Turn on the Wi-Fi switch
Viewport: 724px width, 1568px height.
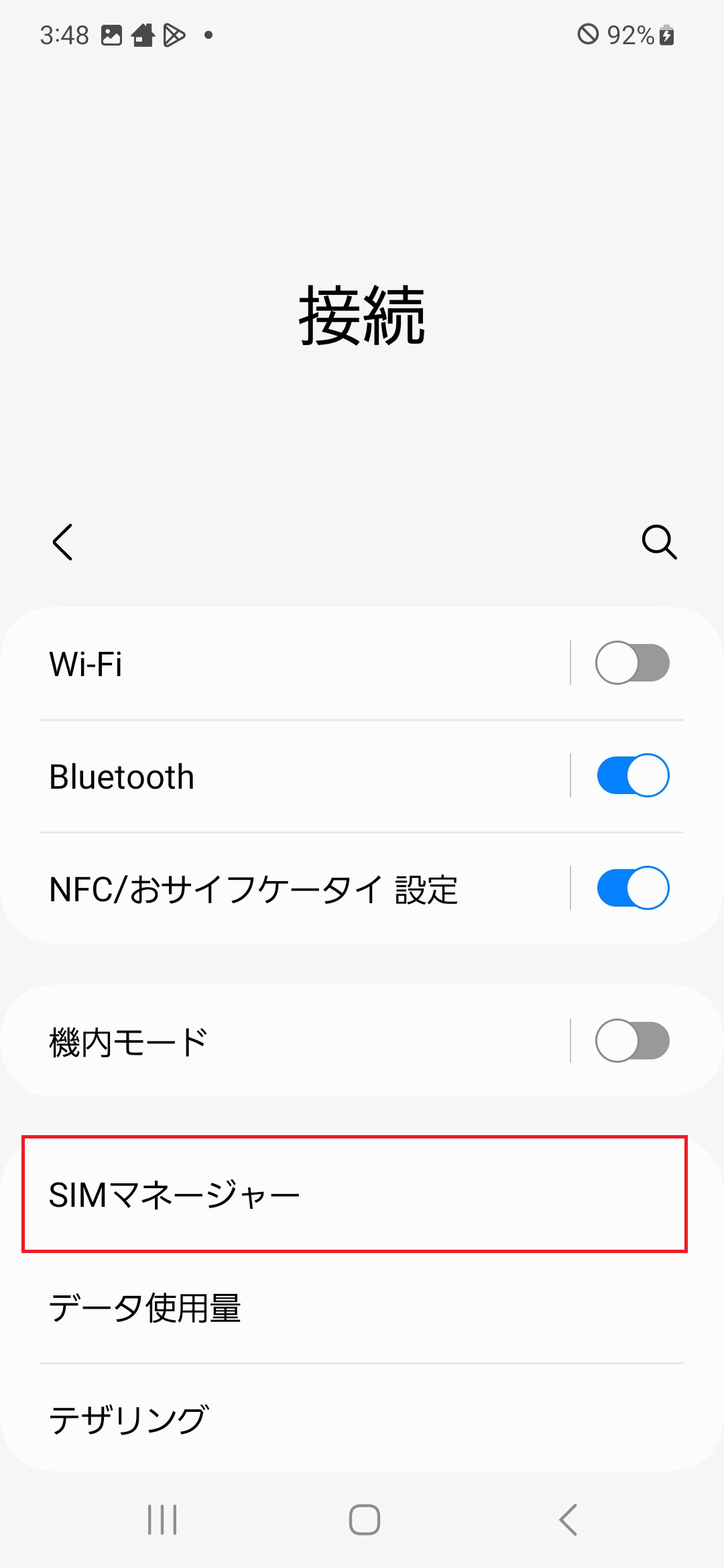tap(632, 663)
